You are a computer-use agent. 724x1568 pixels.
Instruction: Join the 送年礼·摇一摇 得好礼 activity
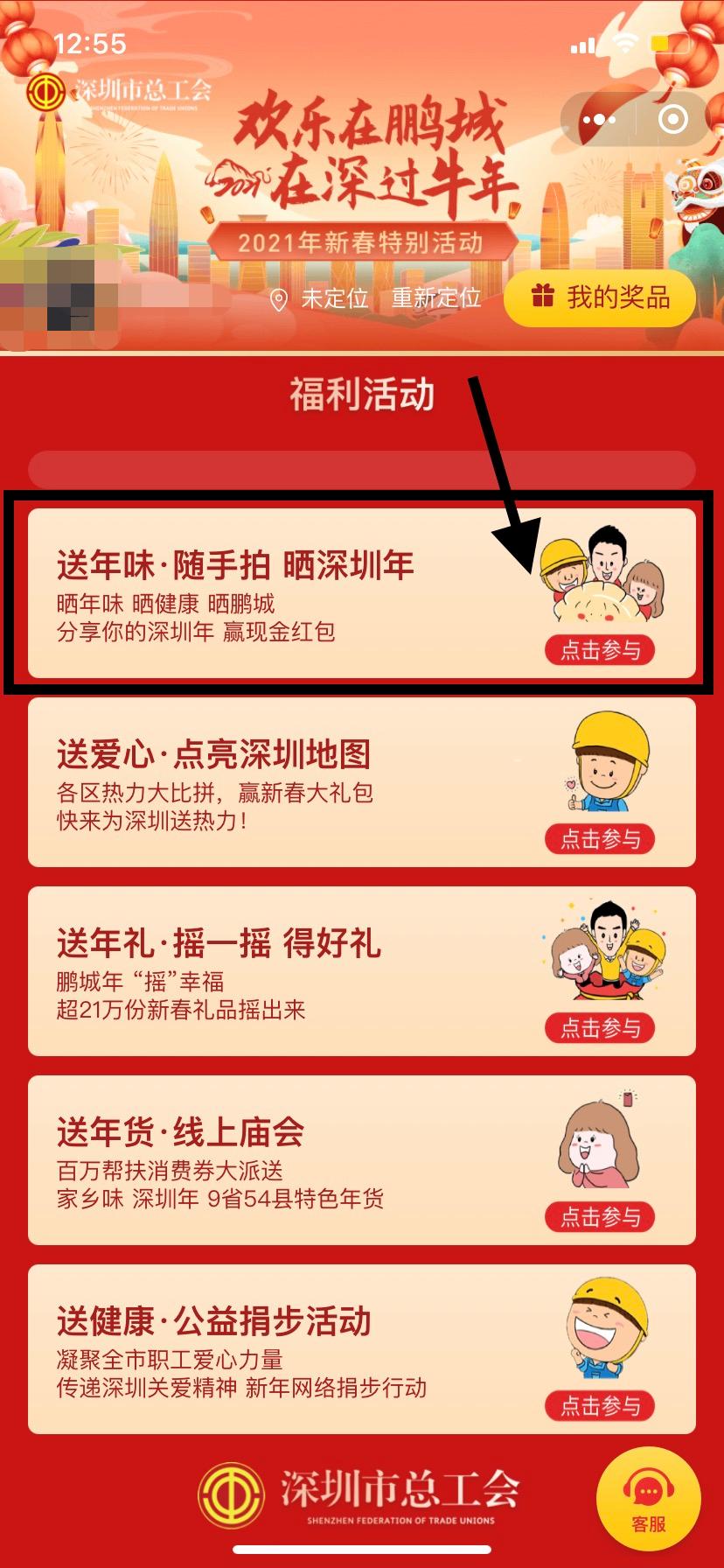(600, 1028)
